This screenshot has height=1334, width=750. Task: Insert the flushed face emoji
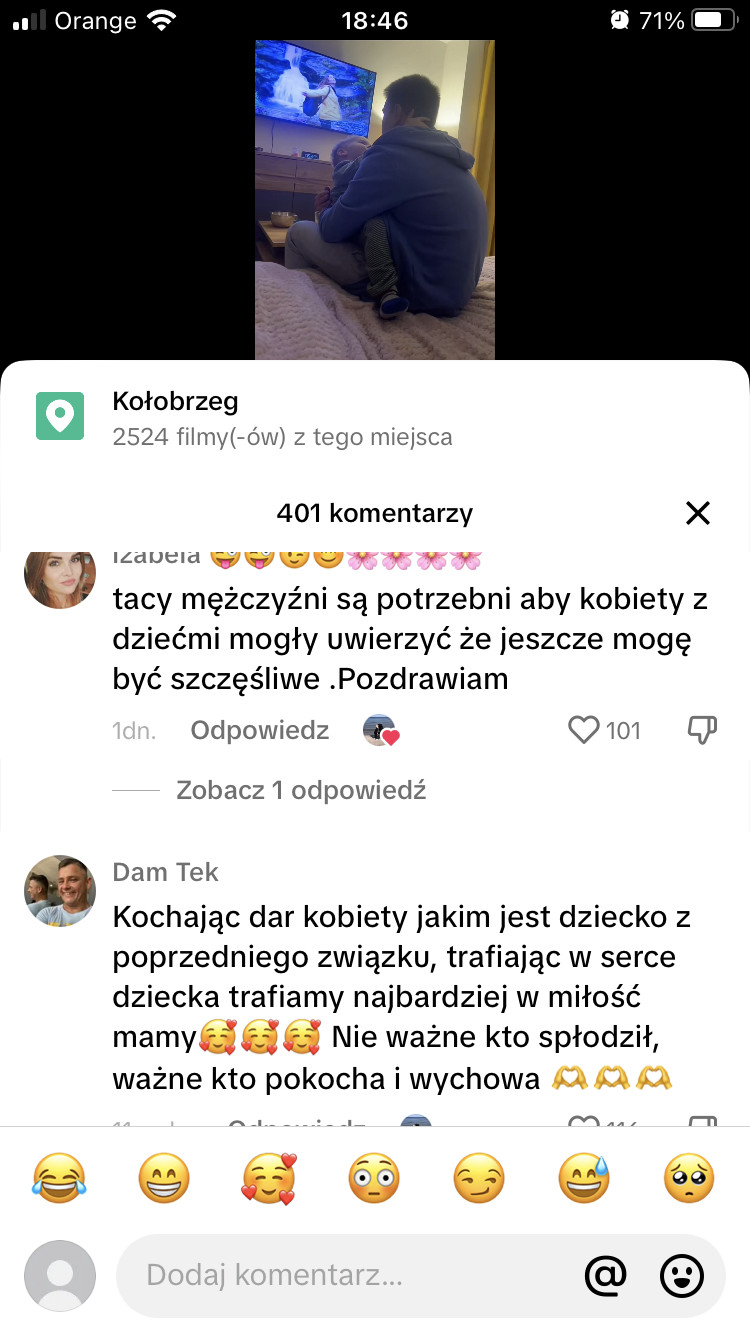[374, 1176]
